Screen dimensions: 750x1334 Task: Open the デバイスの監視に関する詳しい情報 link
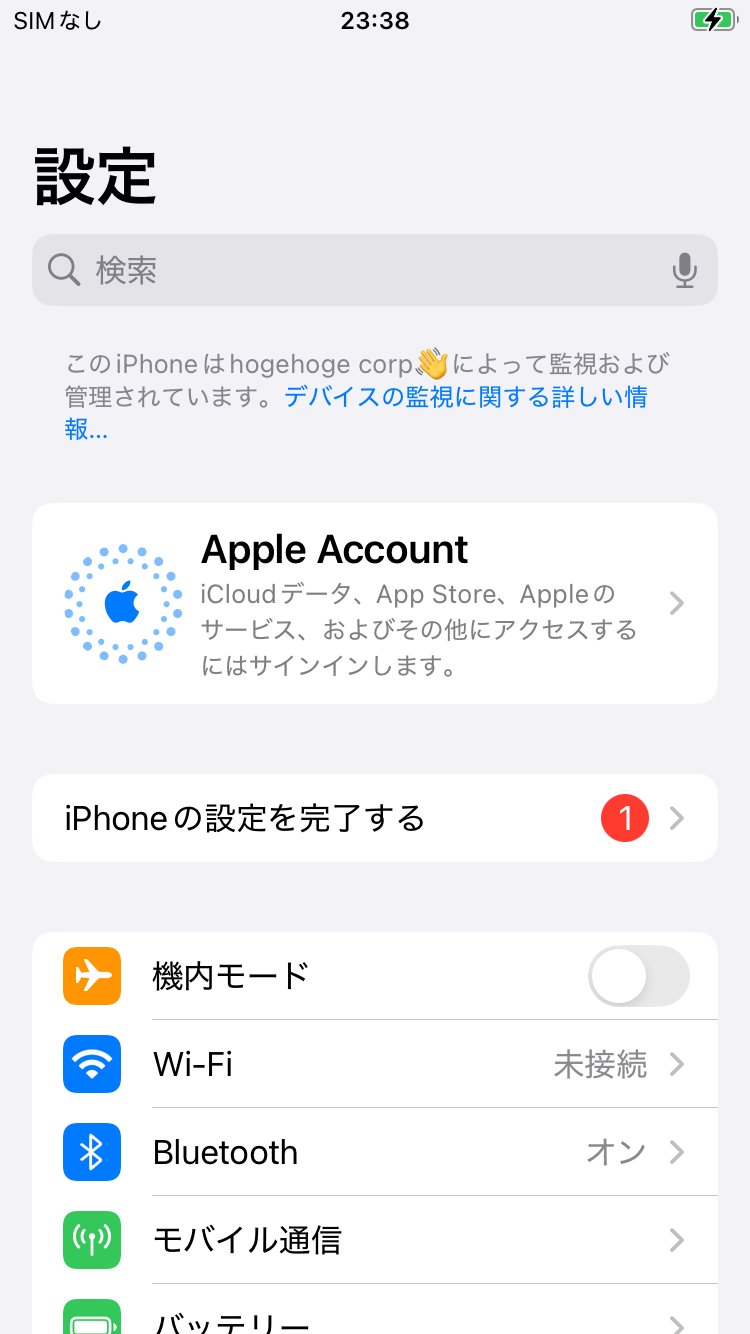pos(356,413)
